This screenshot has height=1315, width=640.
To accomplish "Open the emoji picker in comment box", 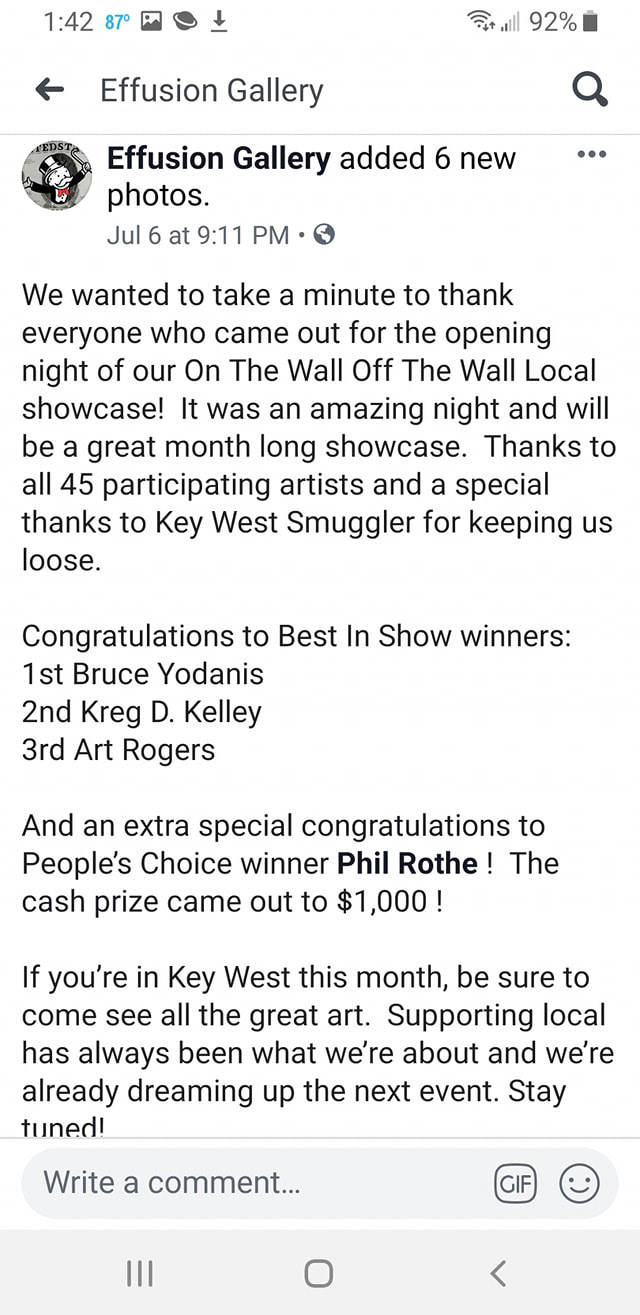I will [x=579, y=1184].
